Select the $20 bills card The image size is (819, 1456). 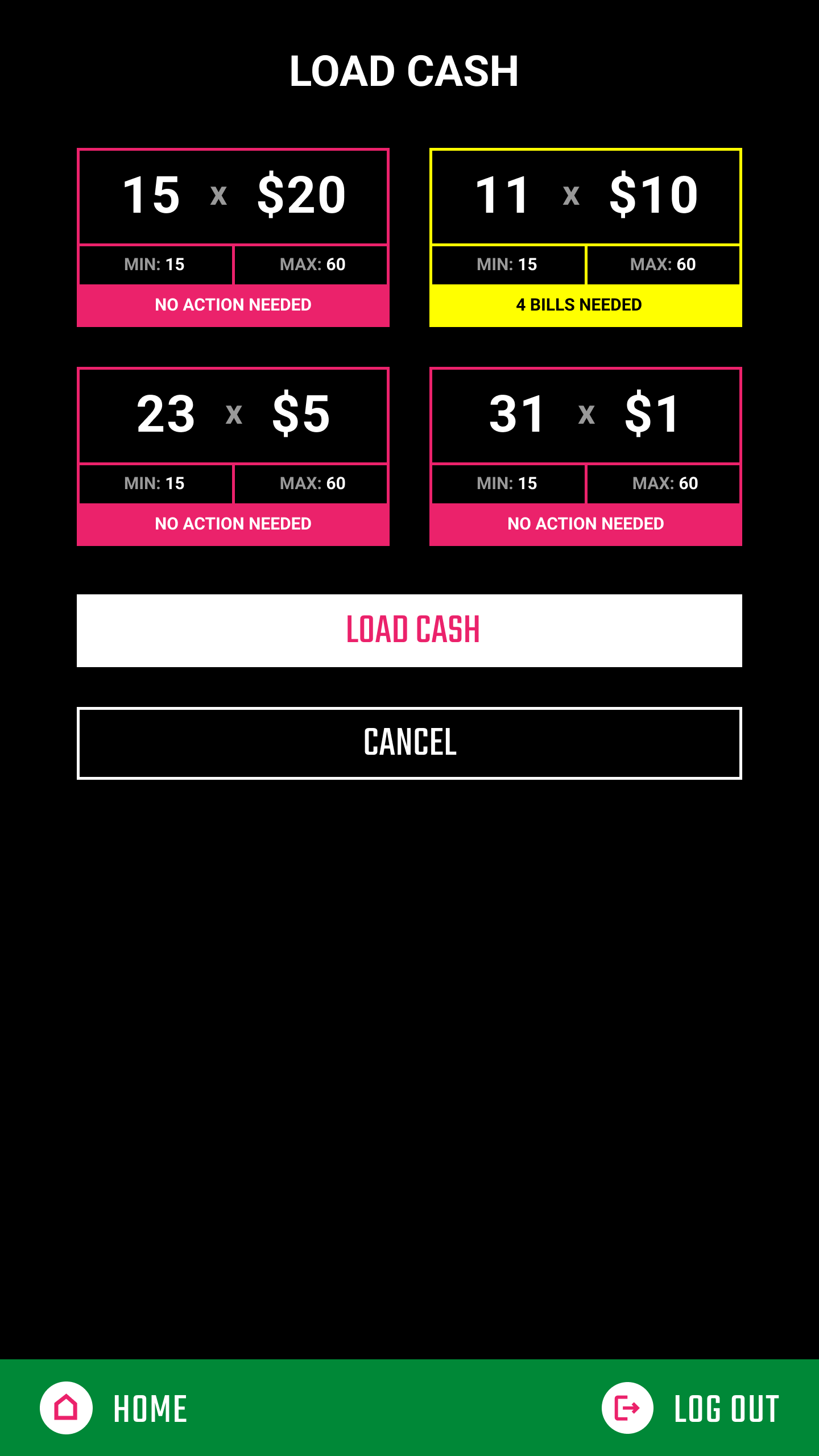(x=233, y=237)
